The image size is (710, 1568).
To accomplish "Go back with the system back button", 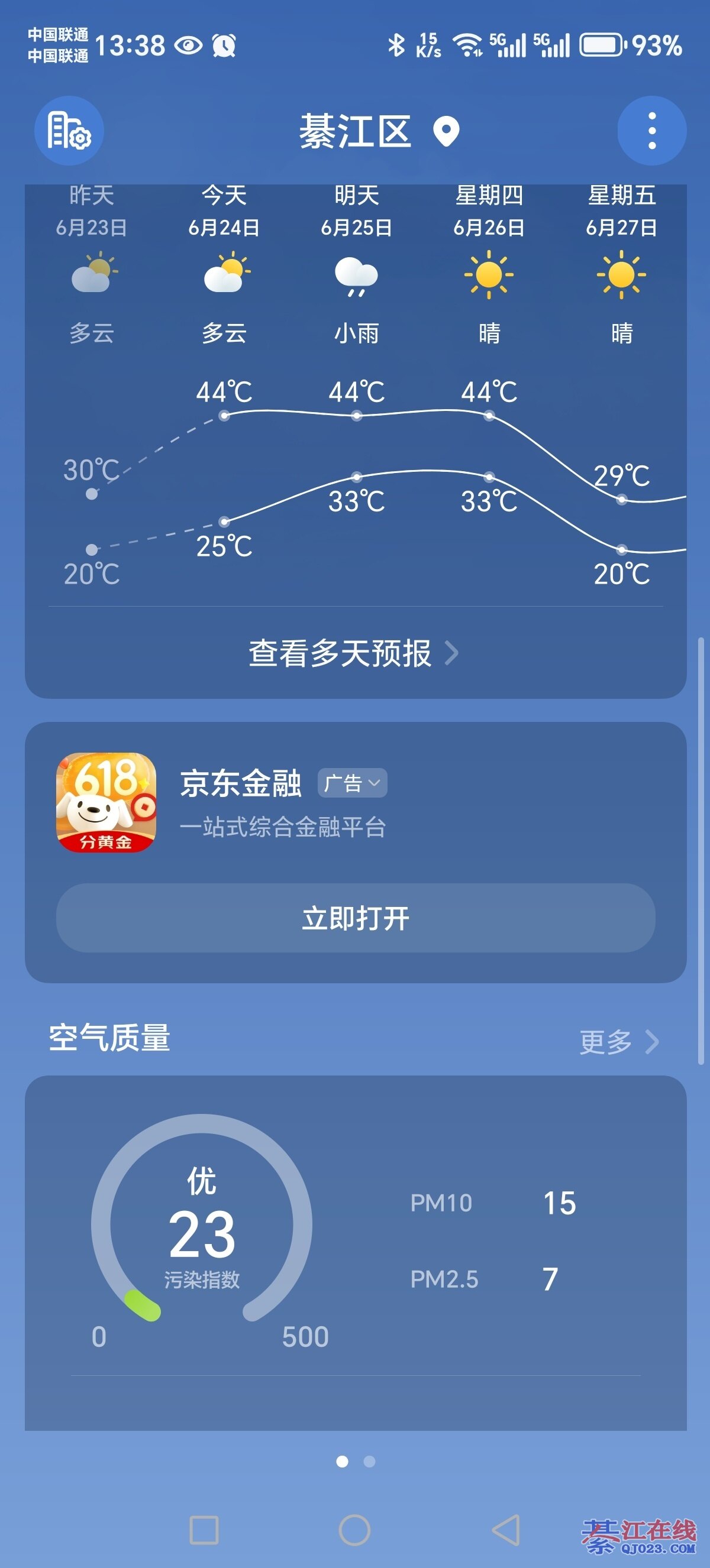I will (506, 1530).
